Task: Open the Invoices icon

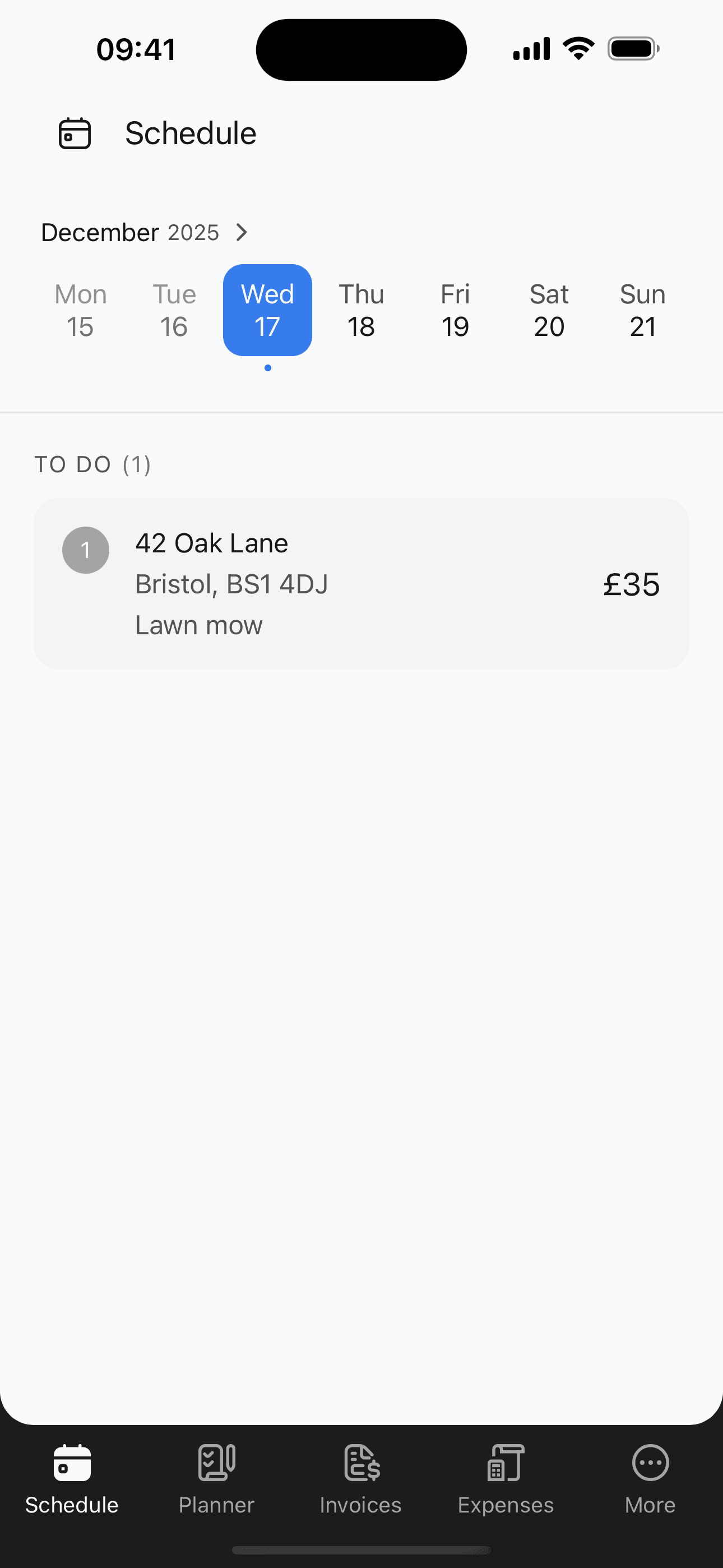Action: click(360, 1464)
